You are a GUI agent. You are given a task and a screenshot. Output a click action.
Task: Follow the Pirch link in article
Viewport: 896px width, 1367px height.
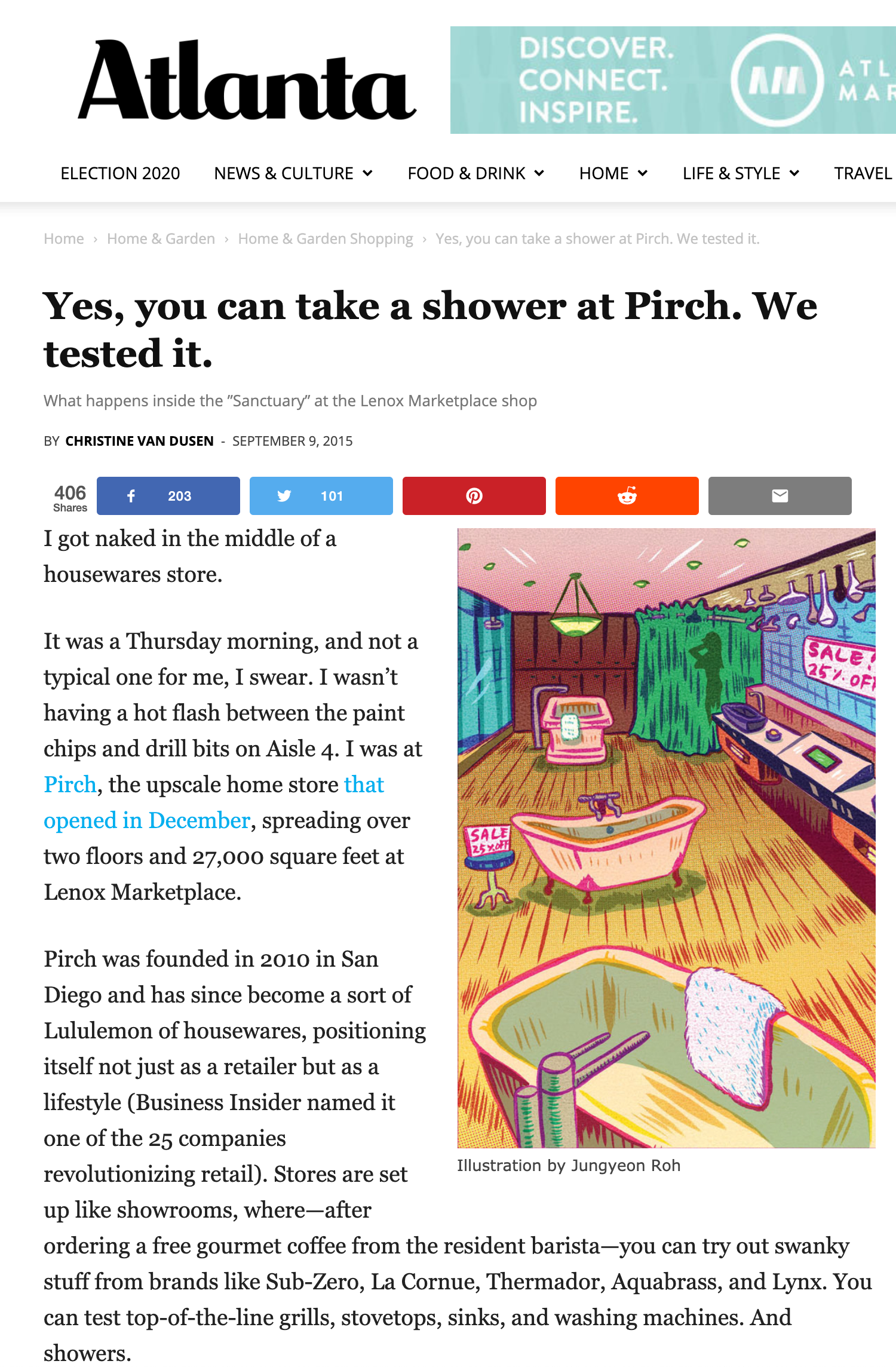coord(70,784)
